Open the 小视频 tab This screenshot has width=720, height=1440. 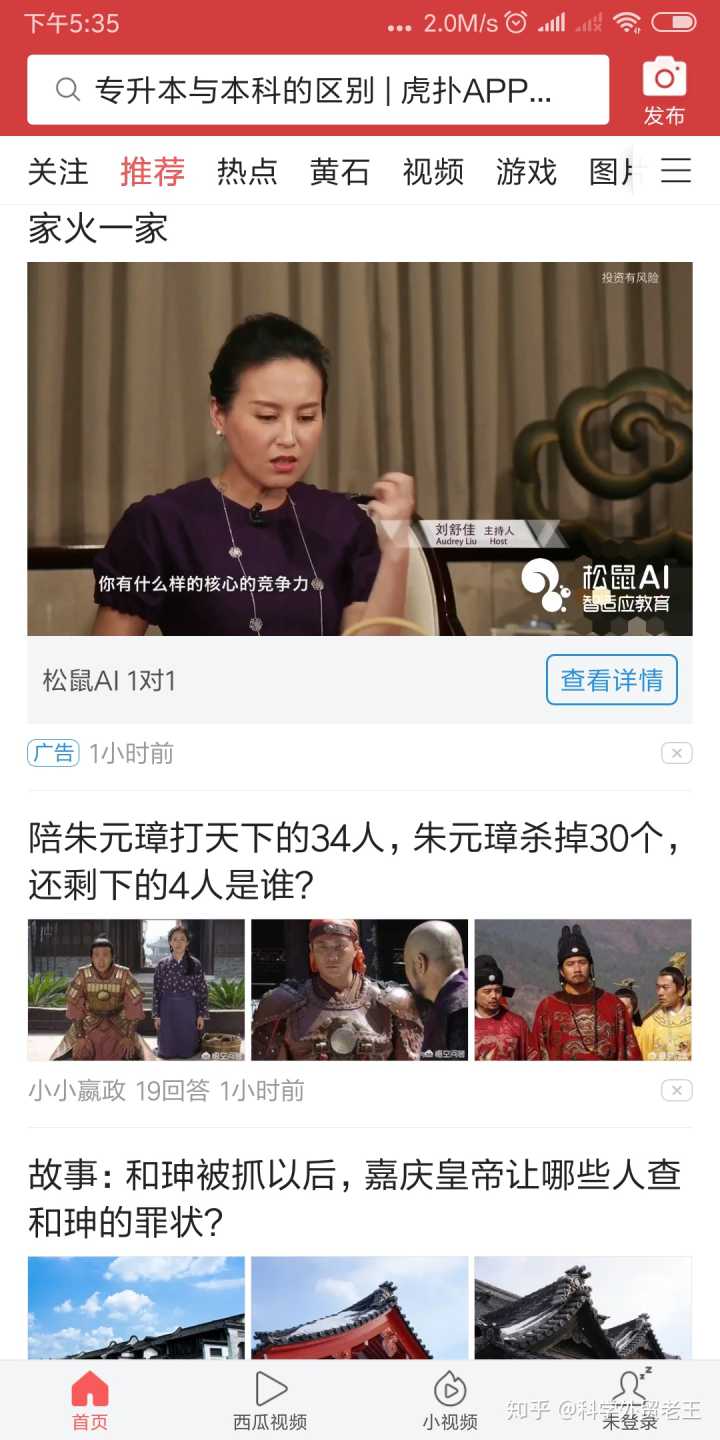(x=450, y=1400)
